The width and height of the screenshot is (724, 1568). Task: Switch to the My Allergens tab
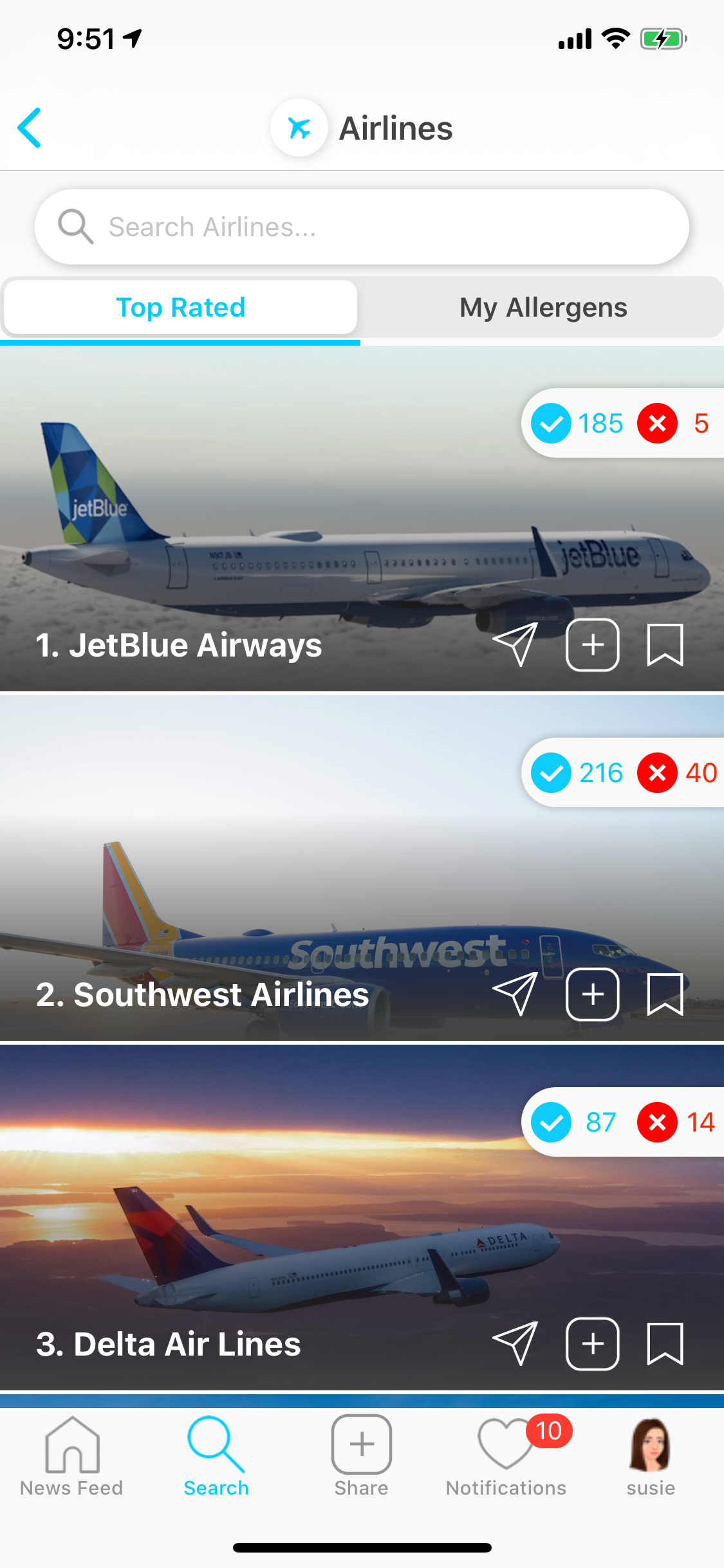(543, 307)
